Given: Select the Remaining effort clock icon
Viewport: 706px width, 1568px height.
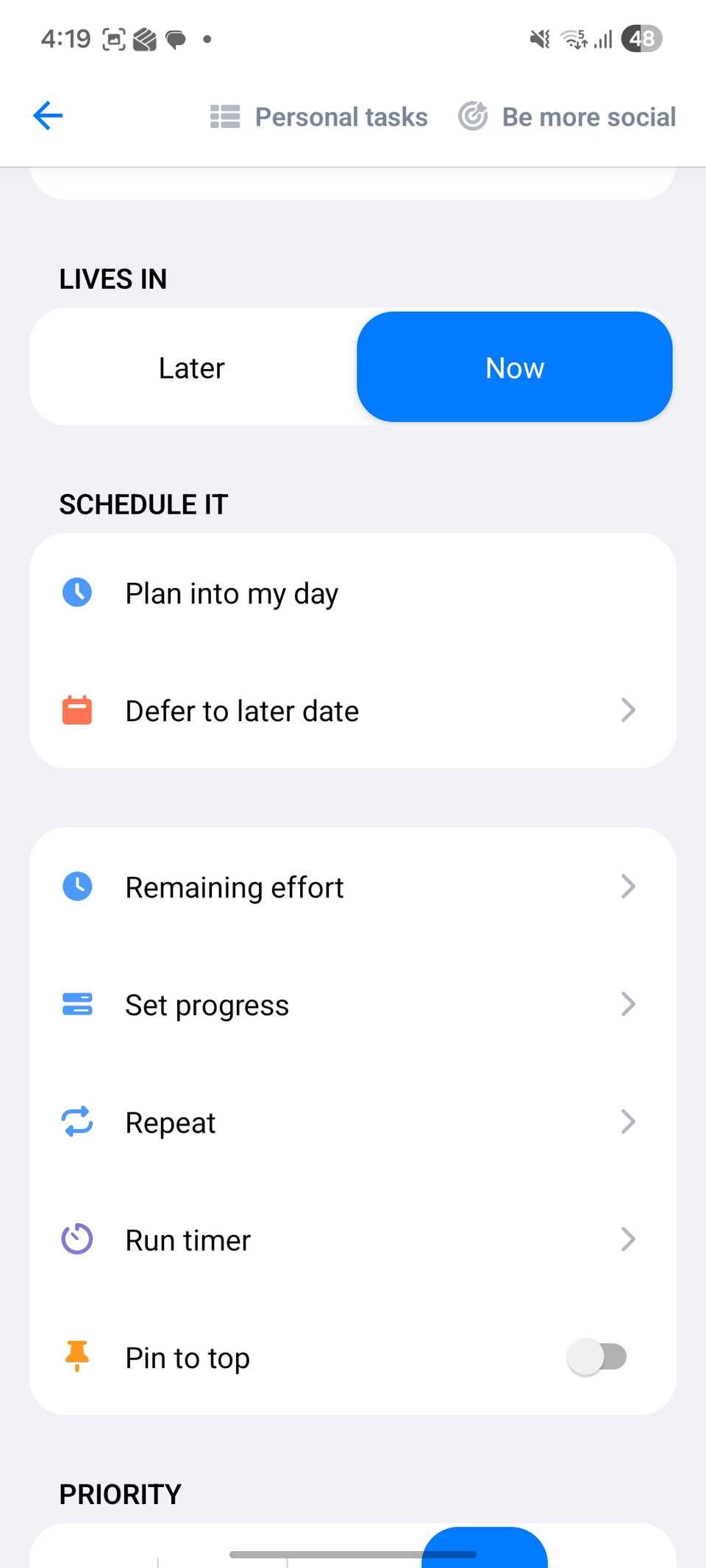Looking at the screenshot, I should click(x=76, y=887).
